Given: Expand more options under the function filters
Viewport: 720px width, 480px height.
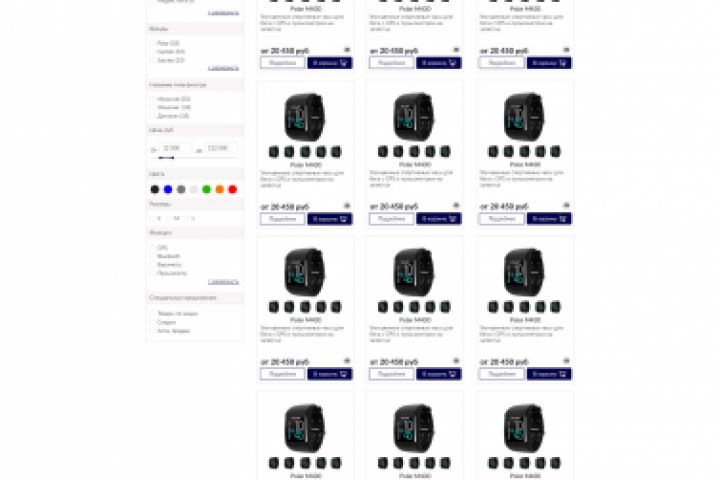Looking at the screenshot, I should point(223,281).
